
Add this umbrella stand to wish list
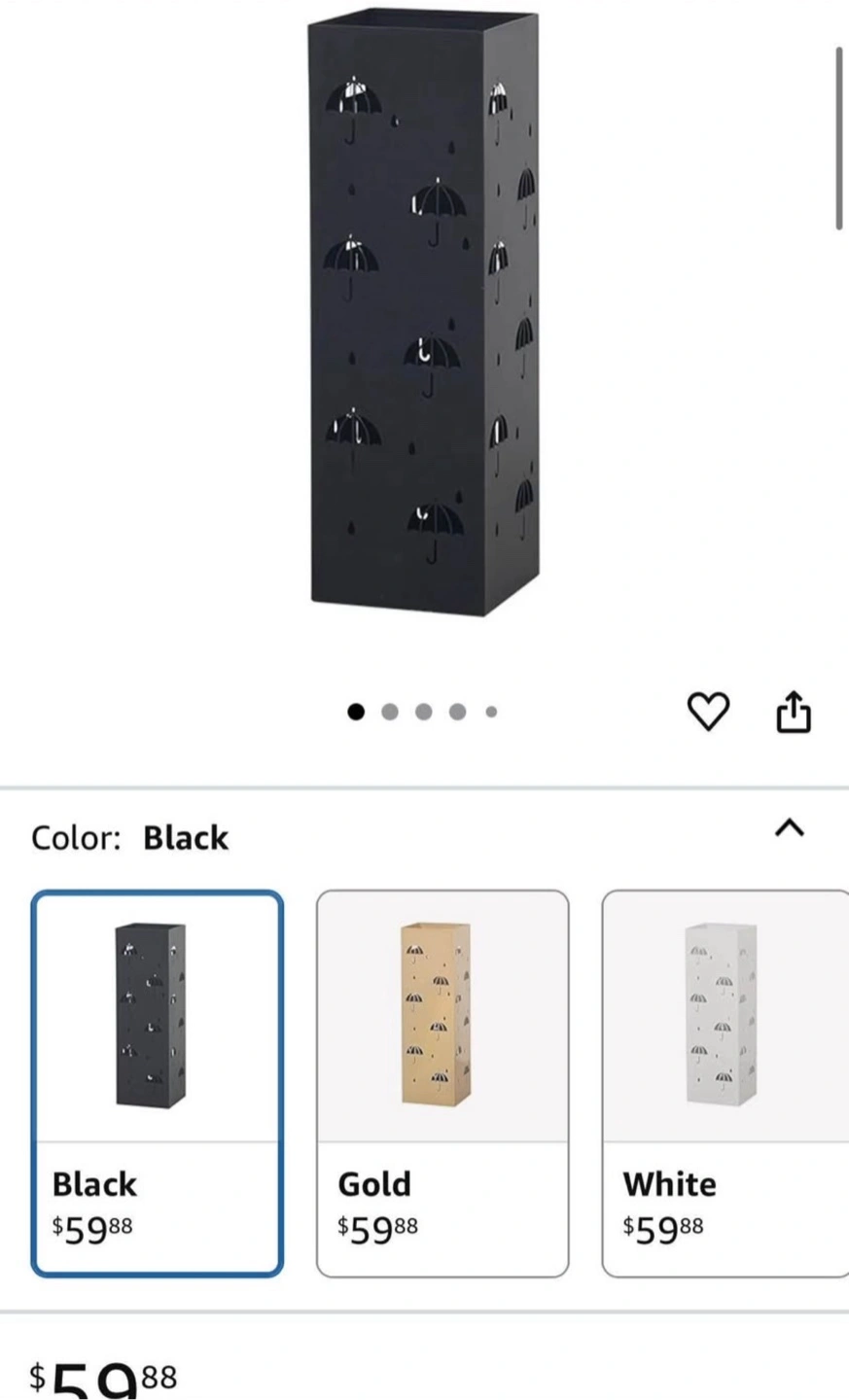pyautogui.click(x=708, y=712)
